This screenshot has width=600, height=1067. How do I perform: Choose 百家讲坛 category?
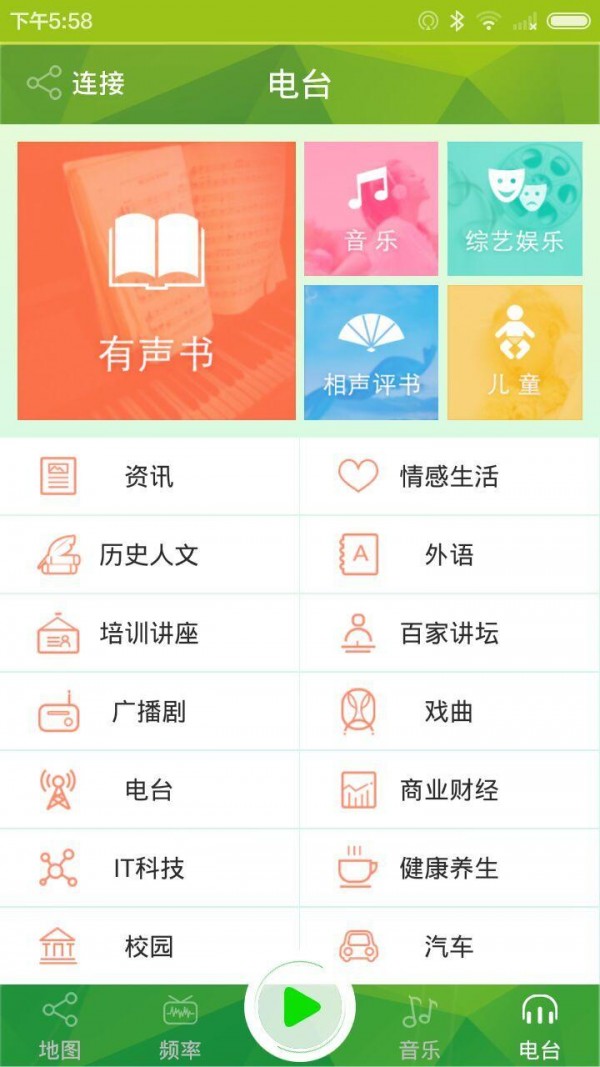click(449, 633)
